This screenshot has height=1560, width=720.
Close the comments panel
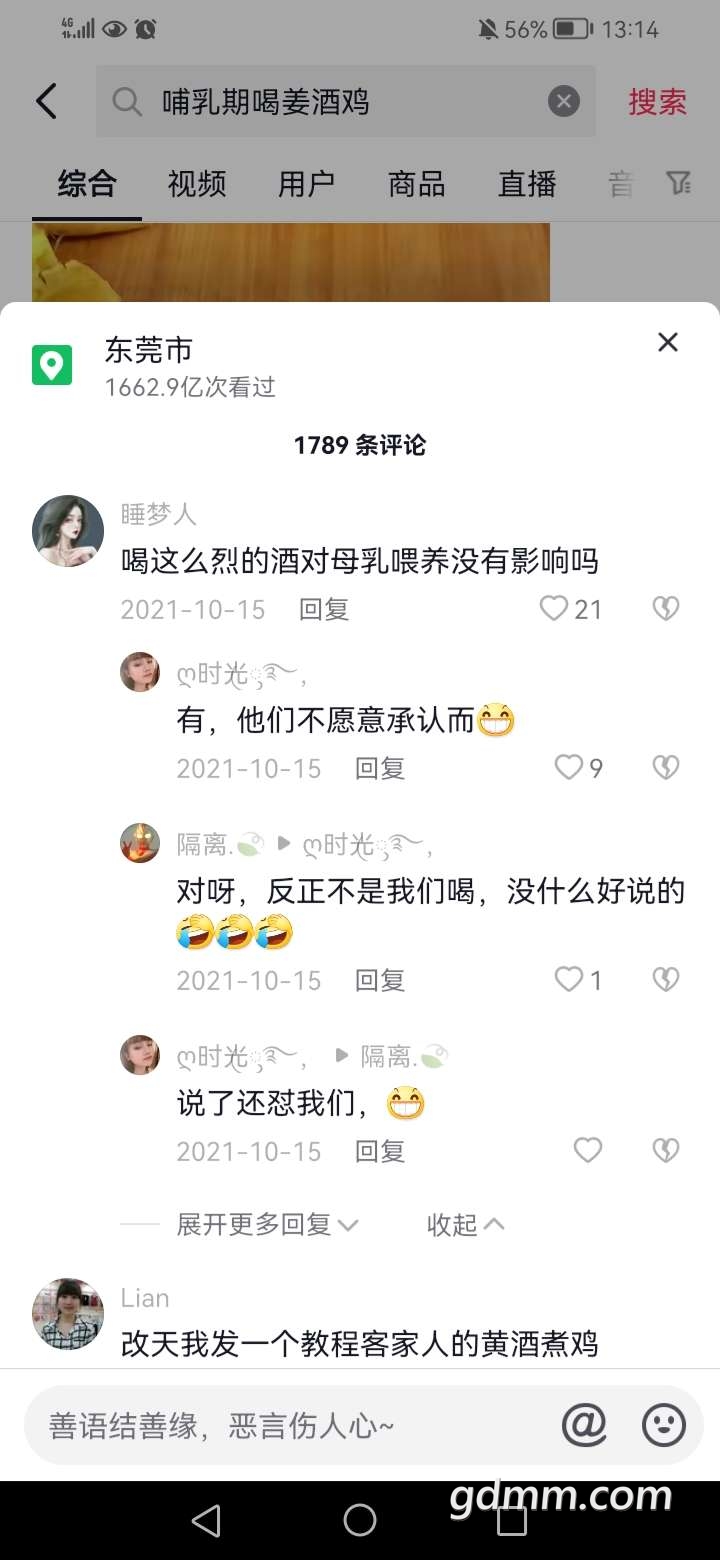point(668,343)
